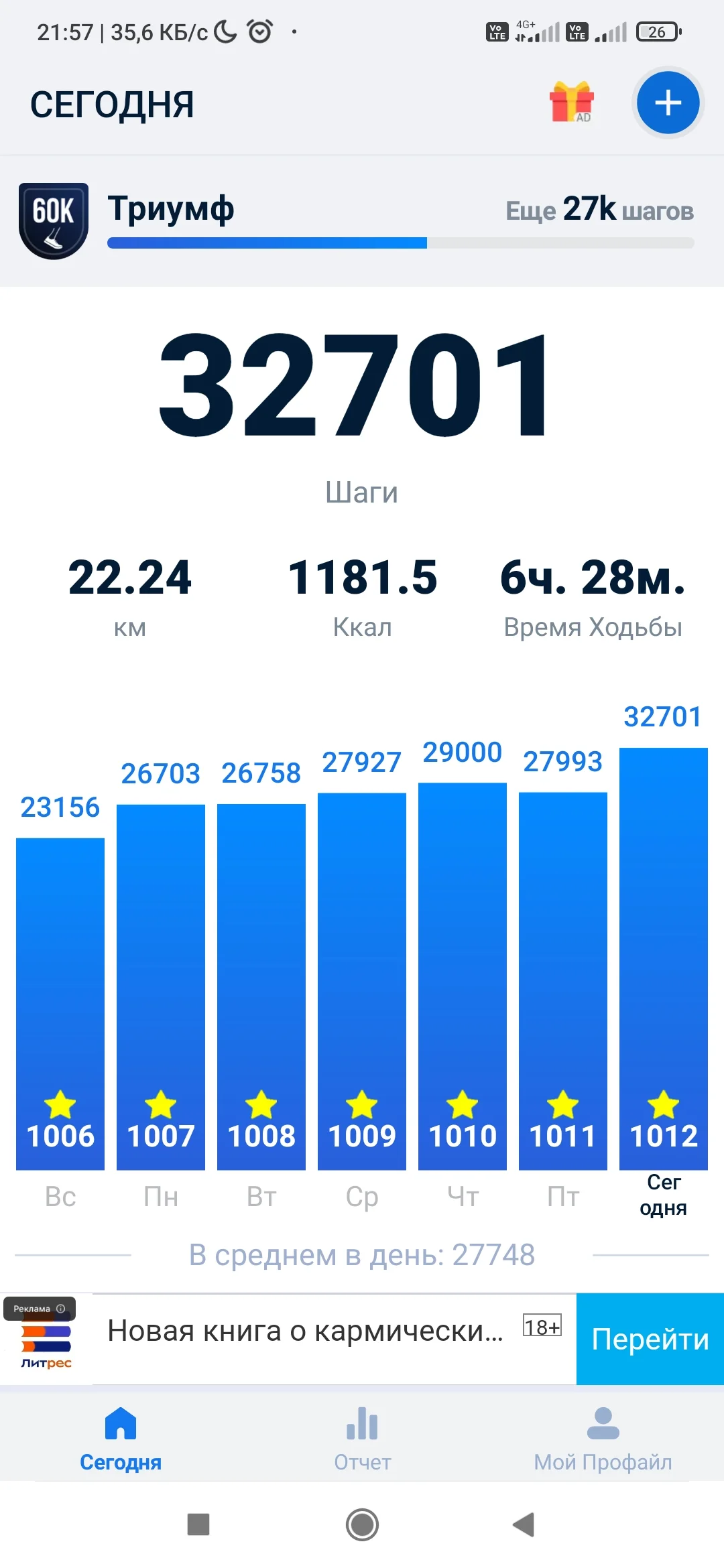Screen dimensions: 724x1568
Task: Go to the system home screen
Action: pyautogui.click(x=362, y=1524)
